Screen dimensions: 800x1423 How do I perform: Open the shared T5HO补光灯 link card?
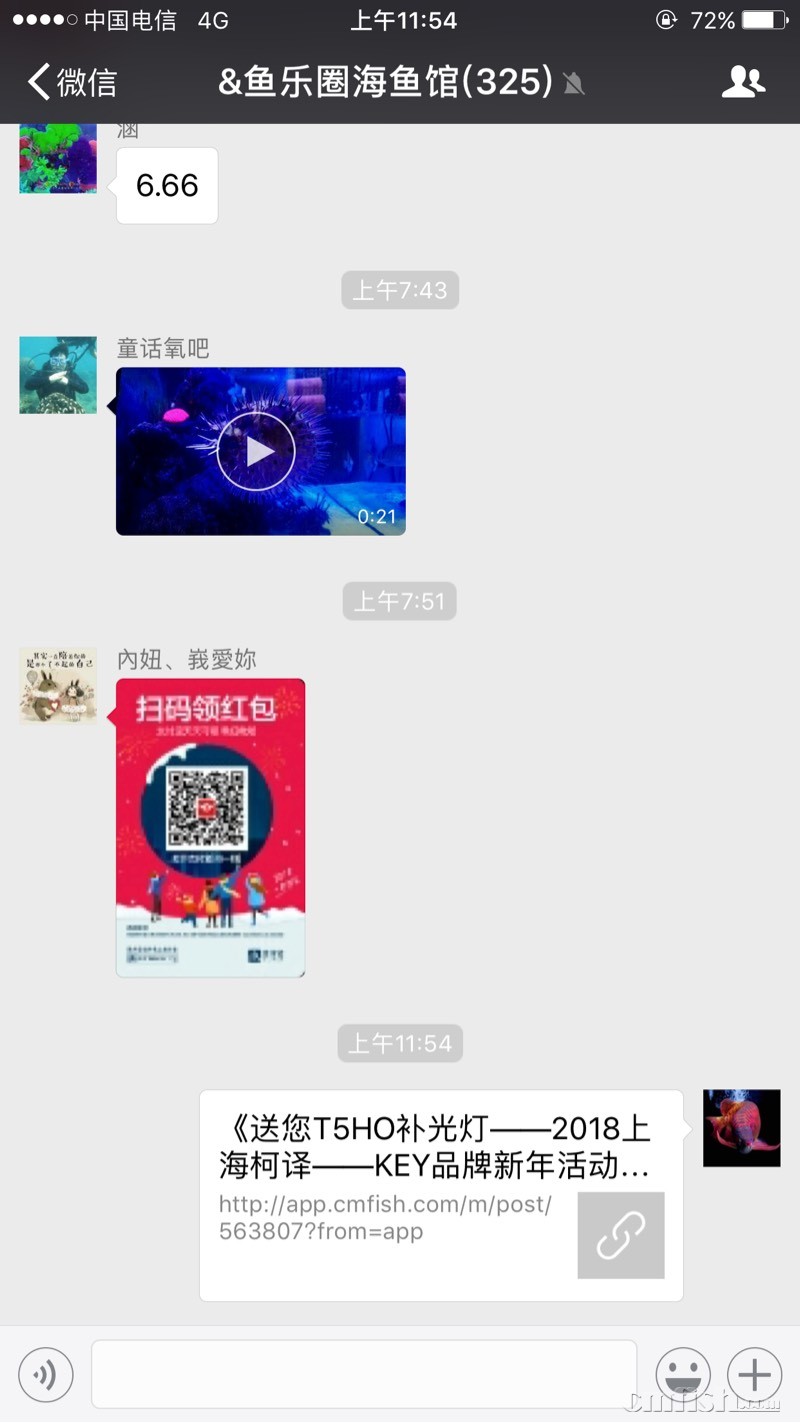(441, 1195)
